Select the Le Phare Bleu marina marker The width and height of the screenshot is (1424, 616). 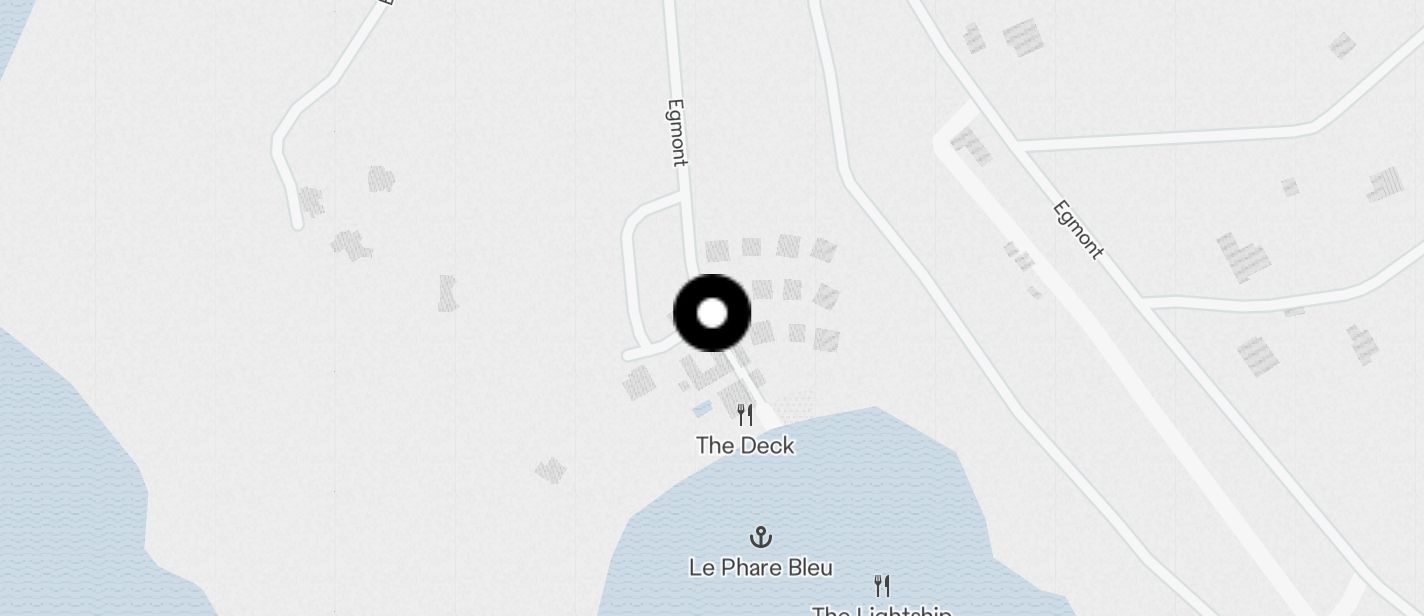click(x=761, y=538)
